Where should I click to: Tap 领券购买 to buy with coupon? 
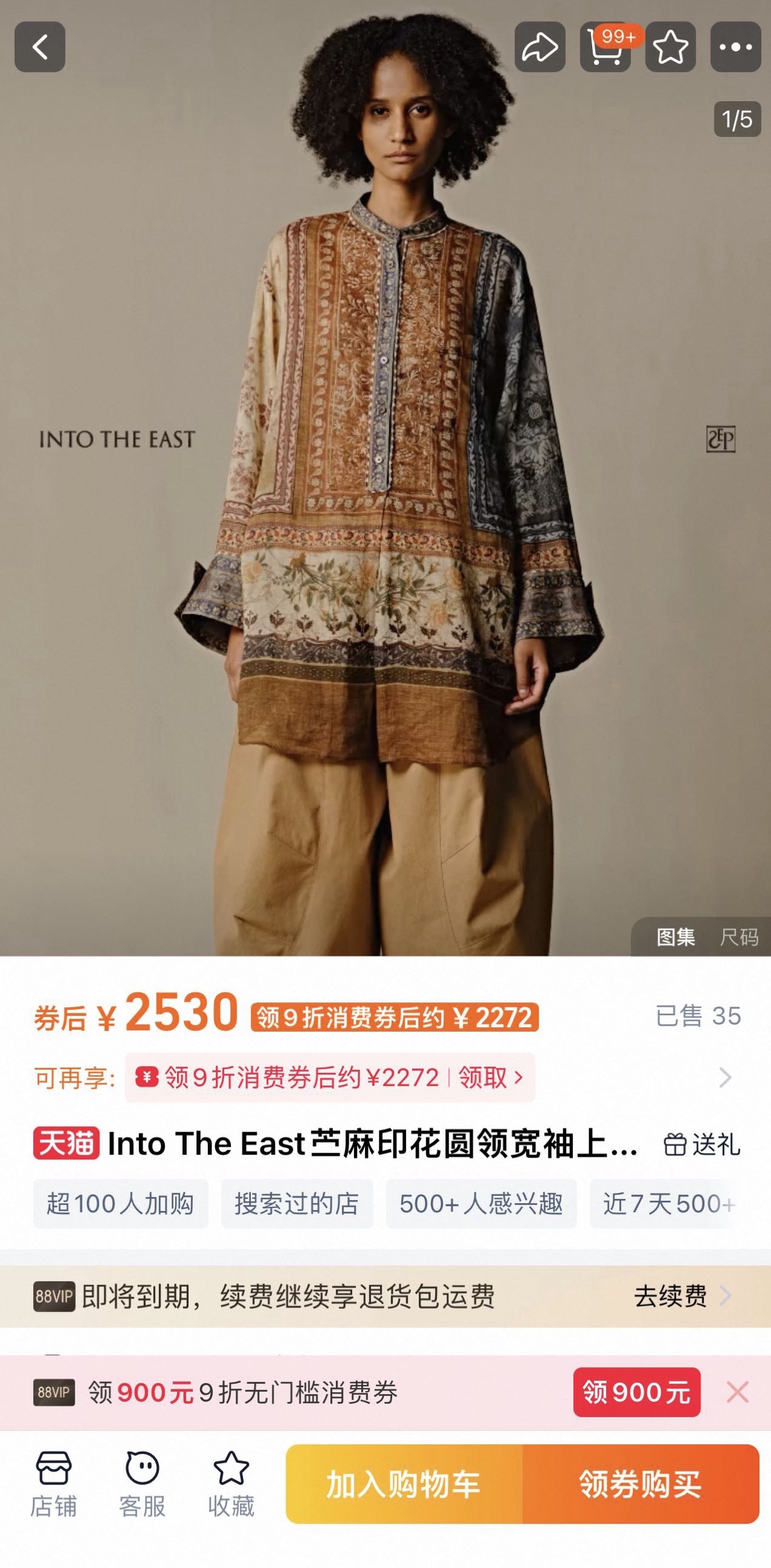pyautogui.click(x=640, y=1483)
